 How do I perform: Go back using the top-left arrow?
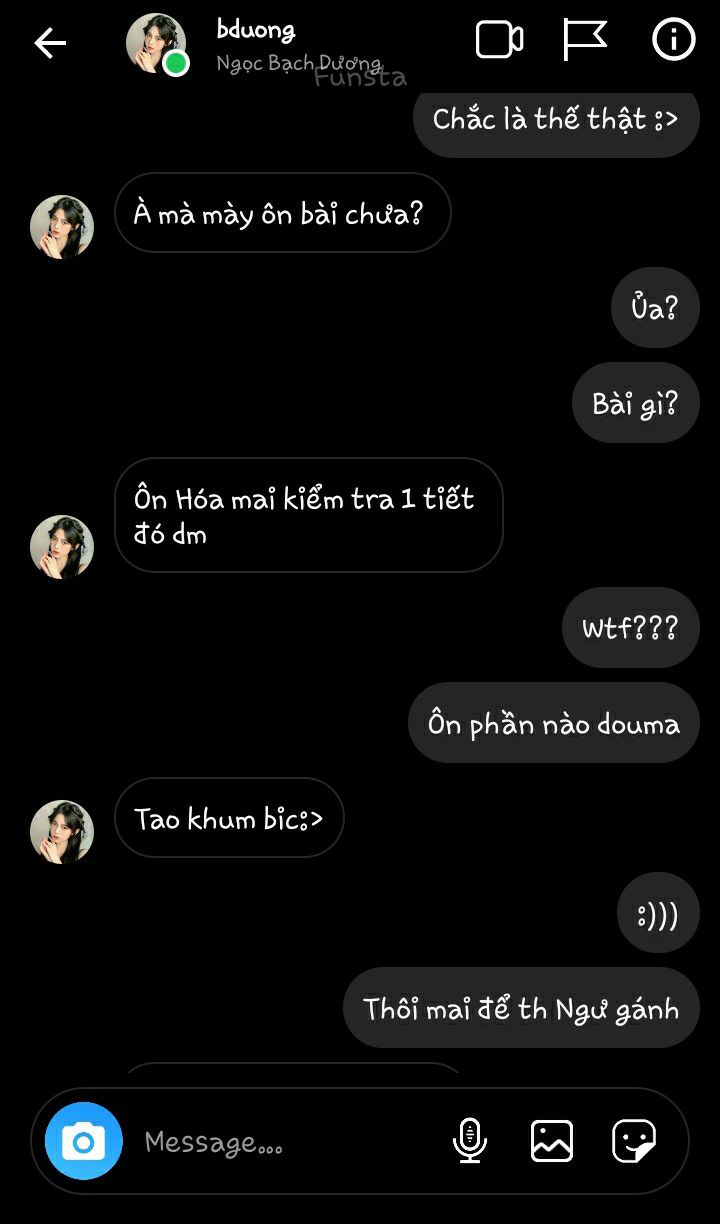tap(50, 42)
